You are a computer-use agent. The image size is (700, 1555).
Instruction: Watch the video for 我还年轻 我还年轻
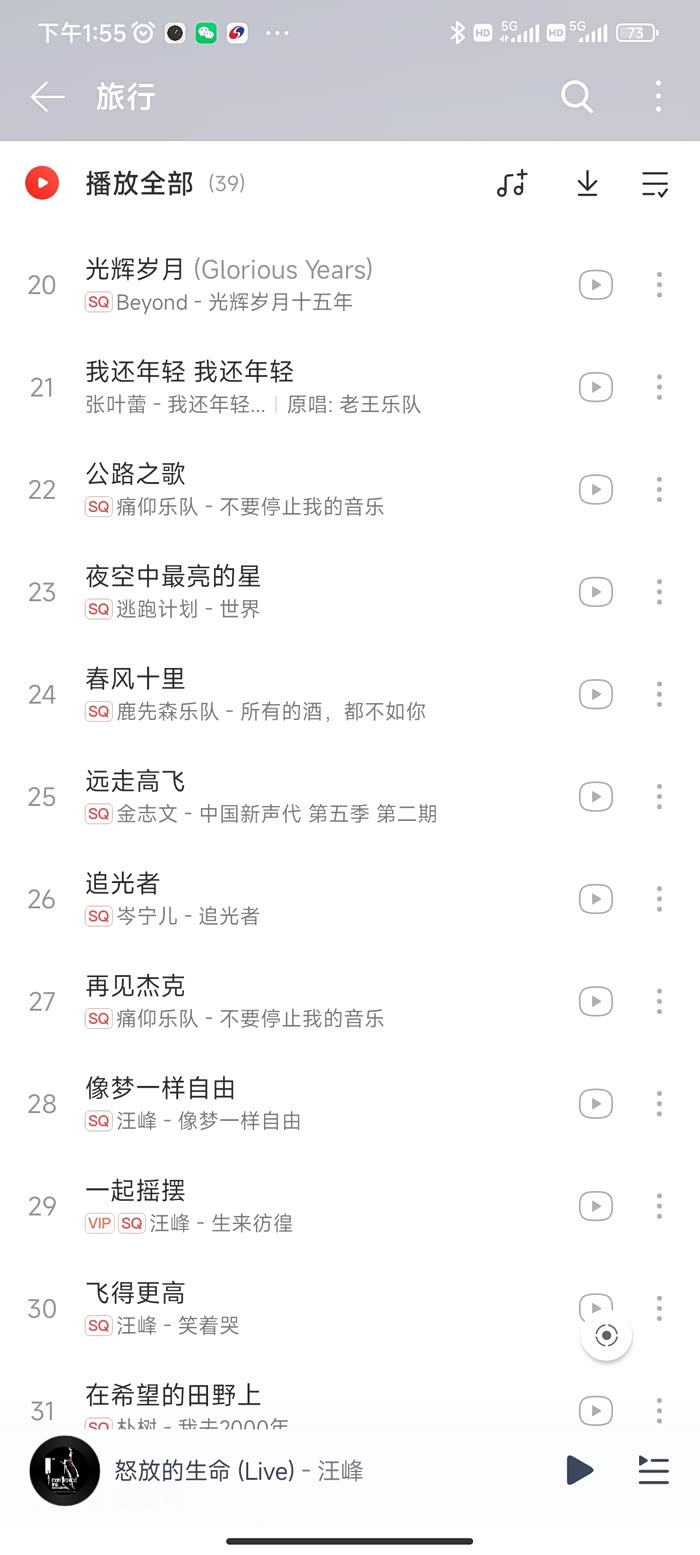pos(596,387)
